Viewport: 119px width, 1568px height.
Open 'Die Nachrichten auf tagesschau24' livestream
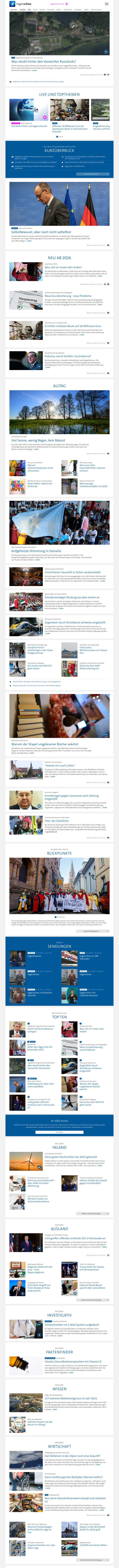(x=23, y=127)
